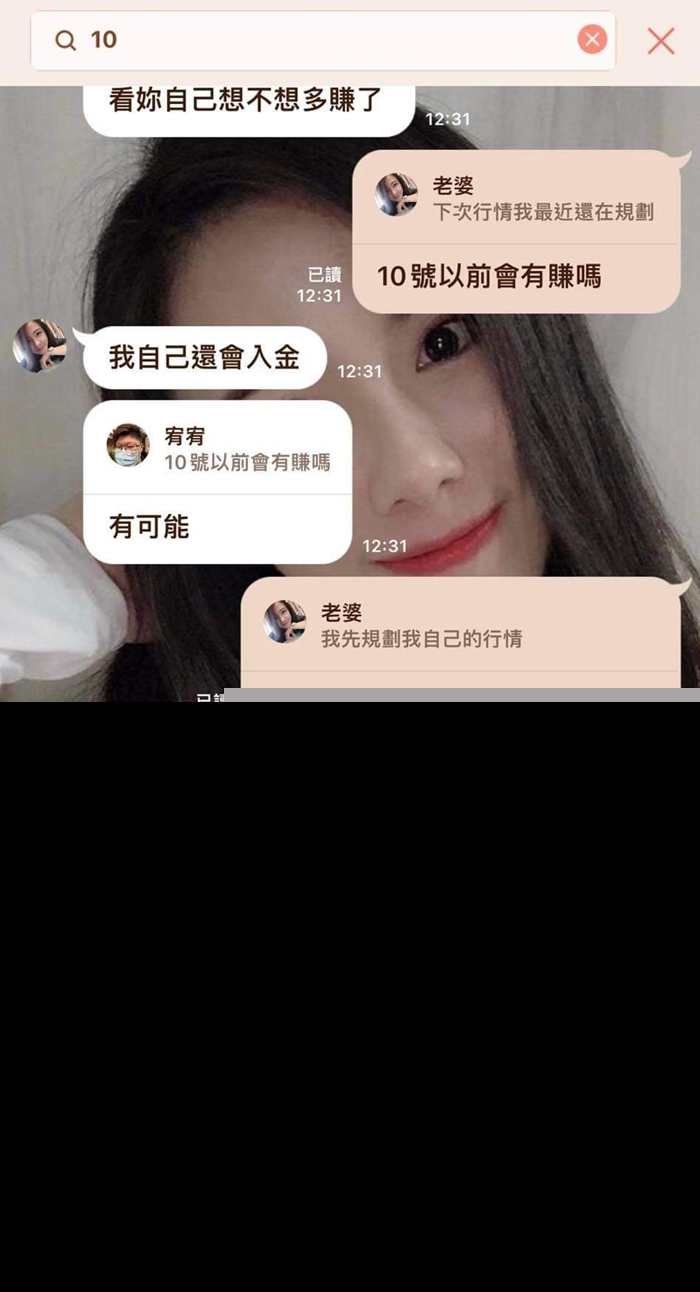Jump to quoted message 我先規劃我自己的行情
The image size is (700, 1292).
(x=460, y=626)
